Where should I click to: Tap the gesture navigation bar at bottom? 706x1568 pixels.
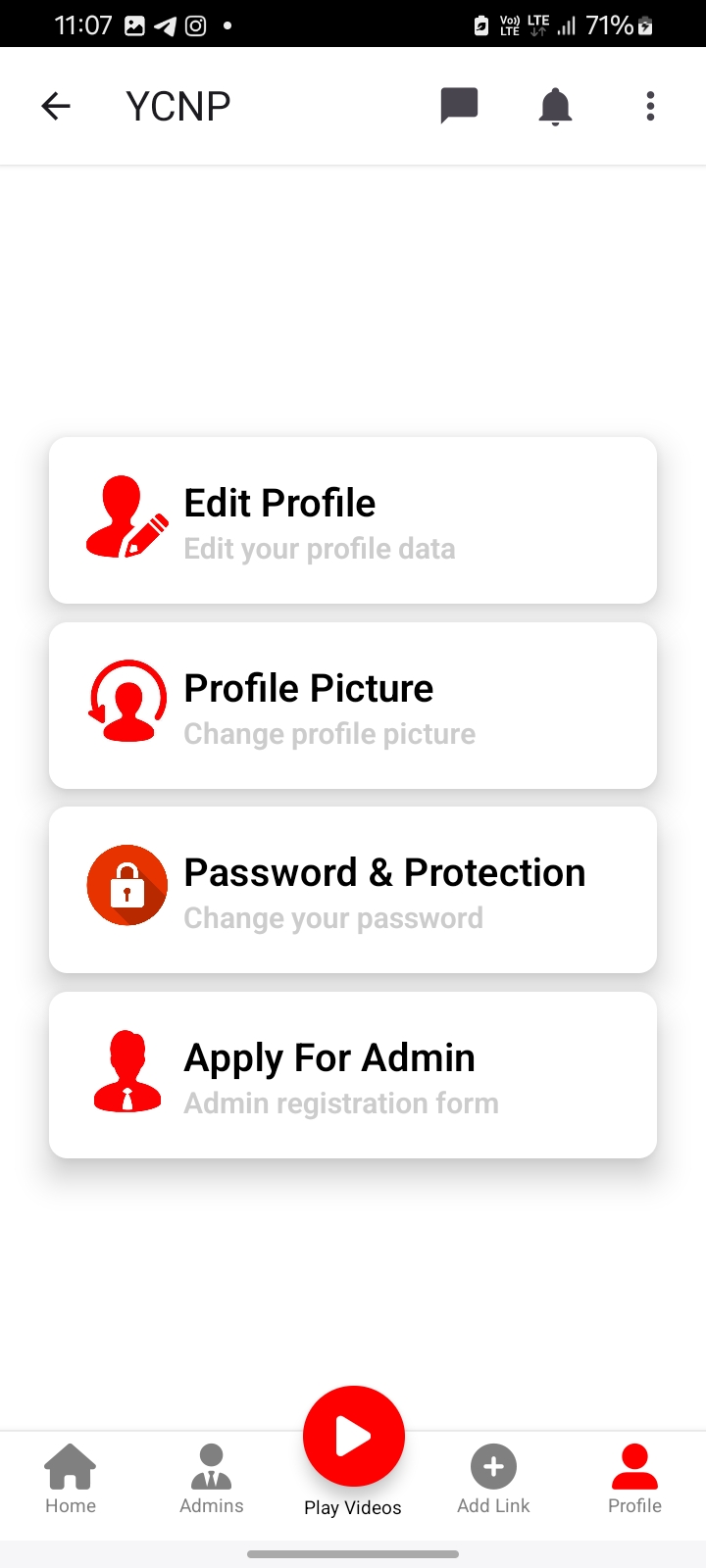click(353, 1553)
